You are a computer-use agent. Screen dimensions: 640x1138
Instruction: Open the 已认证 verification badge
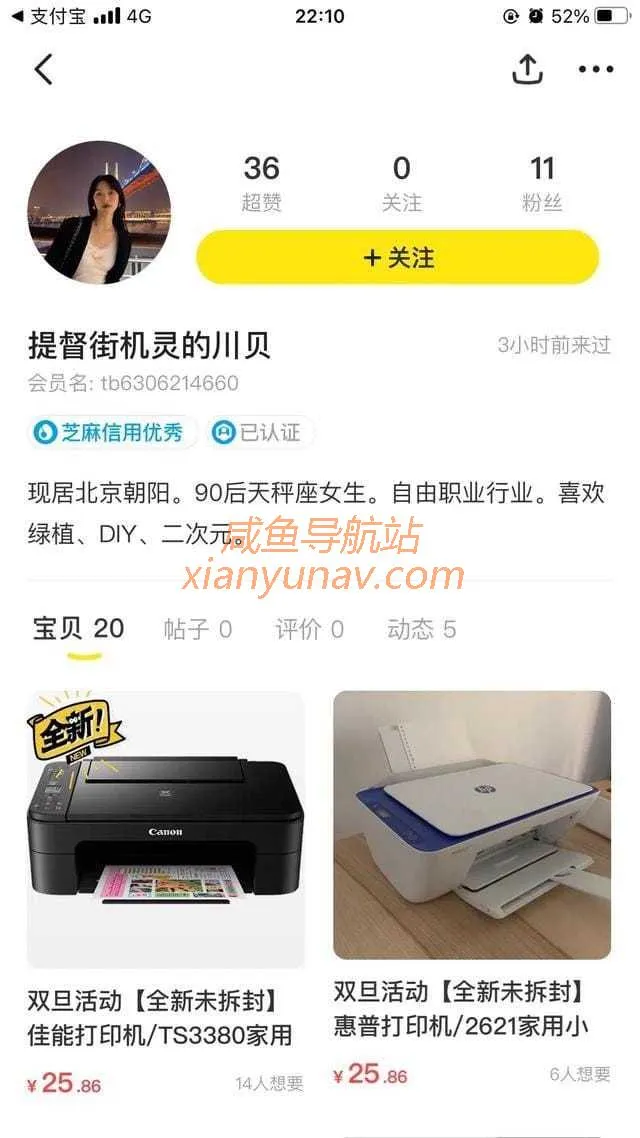coord(259,432)
